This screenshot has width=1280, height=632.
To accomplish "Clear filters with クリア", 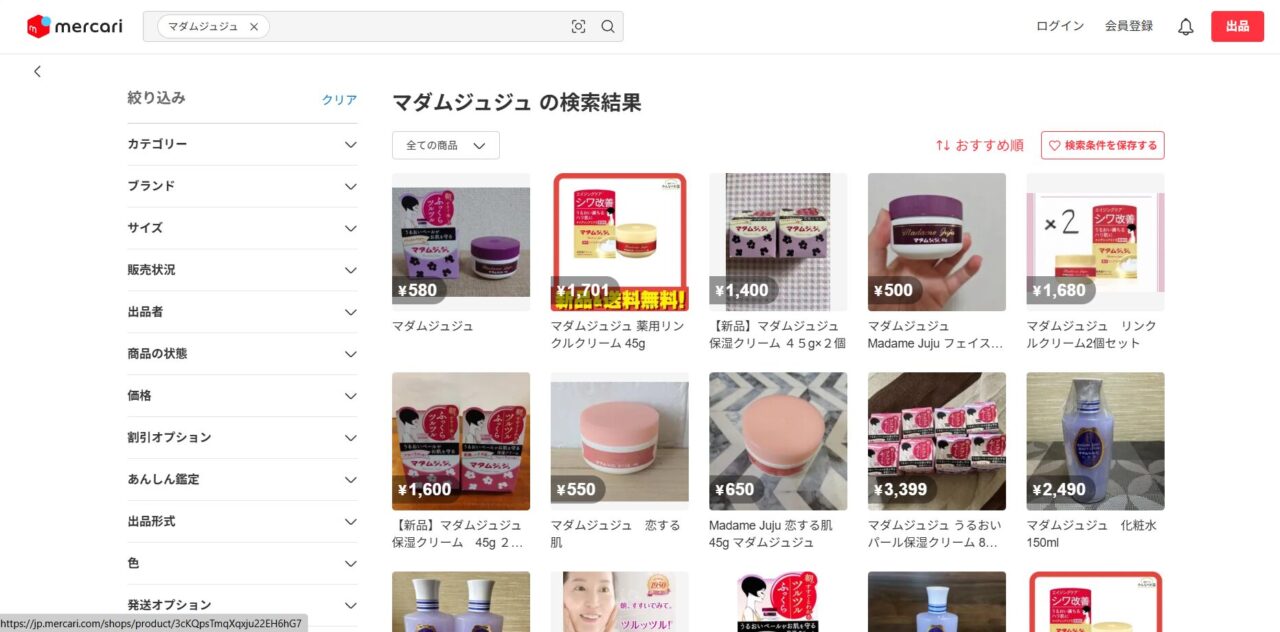I will (339, 100).
